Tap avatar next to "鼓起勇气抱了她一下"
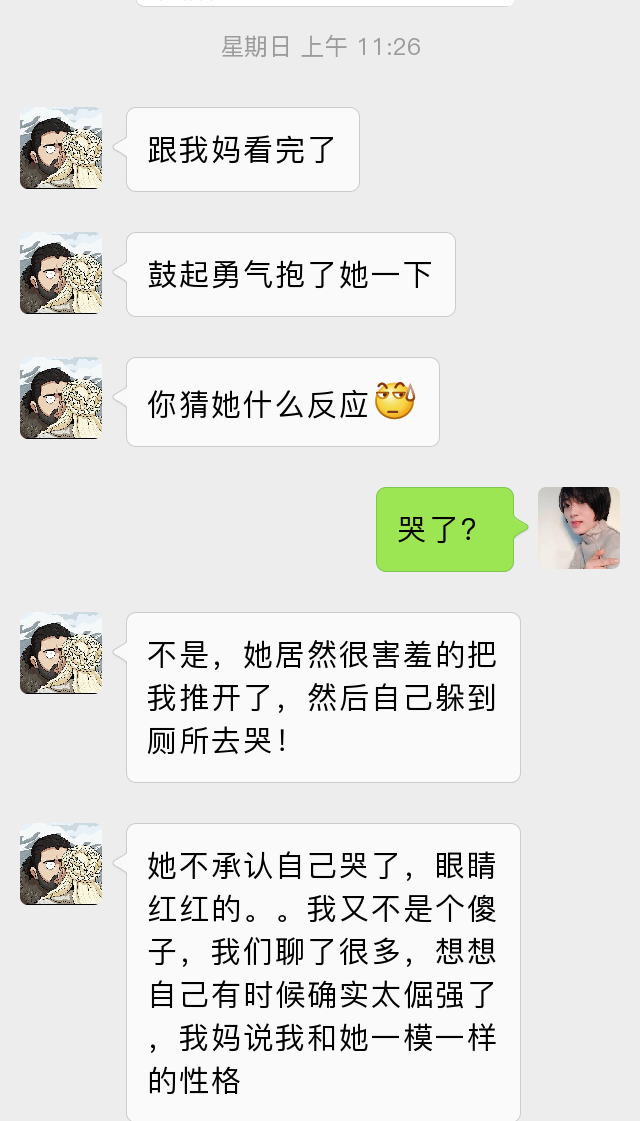 click(61, 273)
